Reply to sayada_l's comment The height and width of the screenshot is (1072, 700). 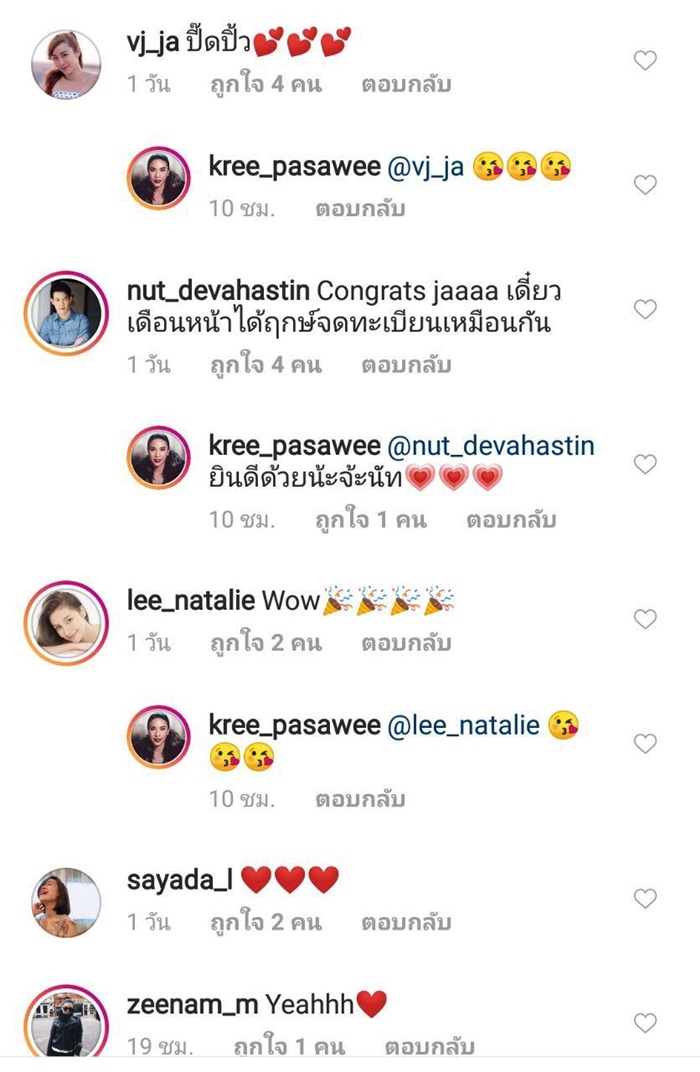(x=406, y=922)
